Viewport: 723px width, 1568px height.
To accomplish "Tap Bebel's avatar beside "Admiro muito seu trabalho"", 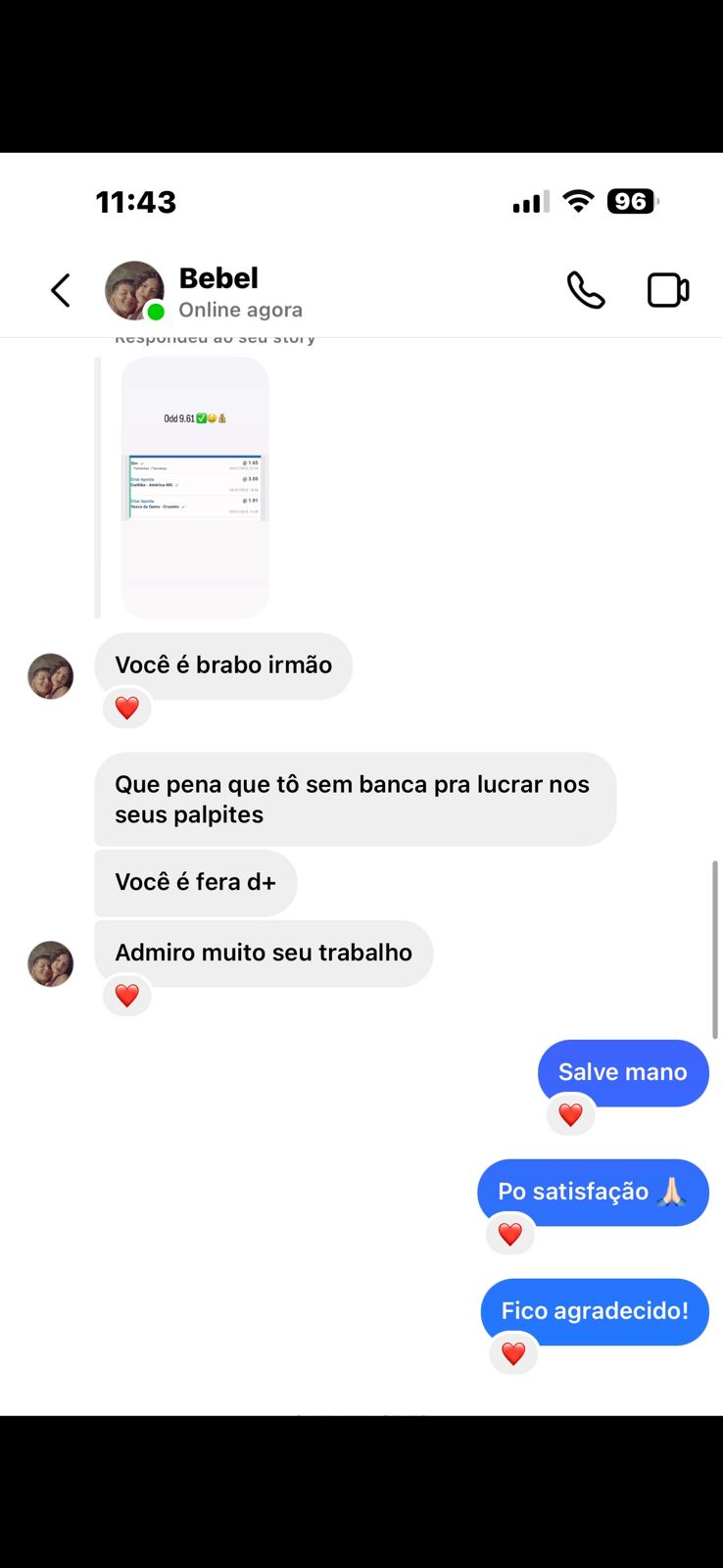I will (x=51, y=963).
